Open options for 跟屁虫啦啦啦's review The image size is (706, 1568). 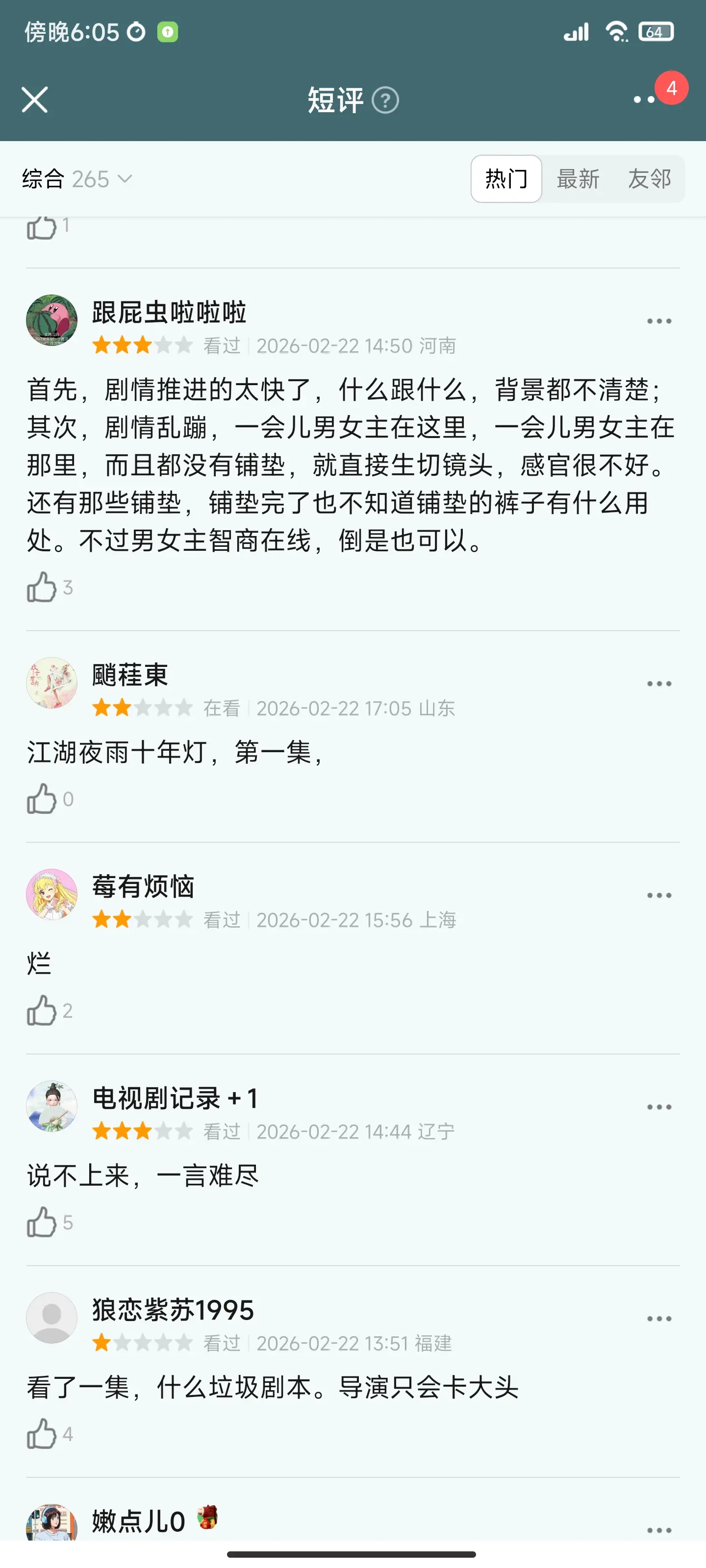658,321
